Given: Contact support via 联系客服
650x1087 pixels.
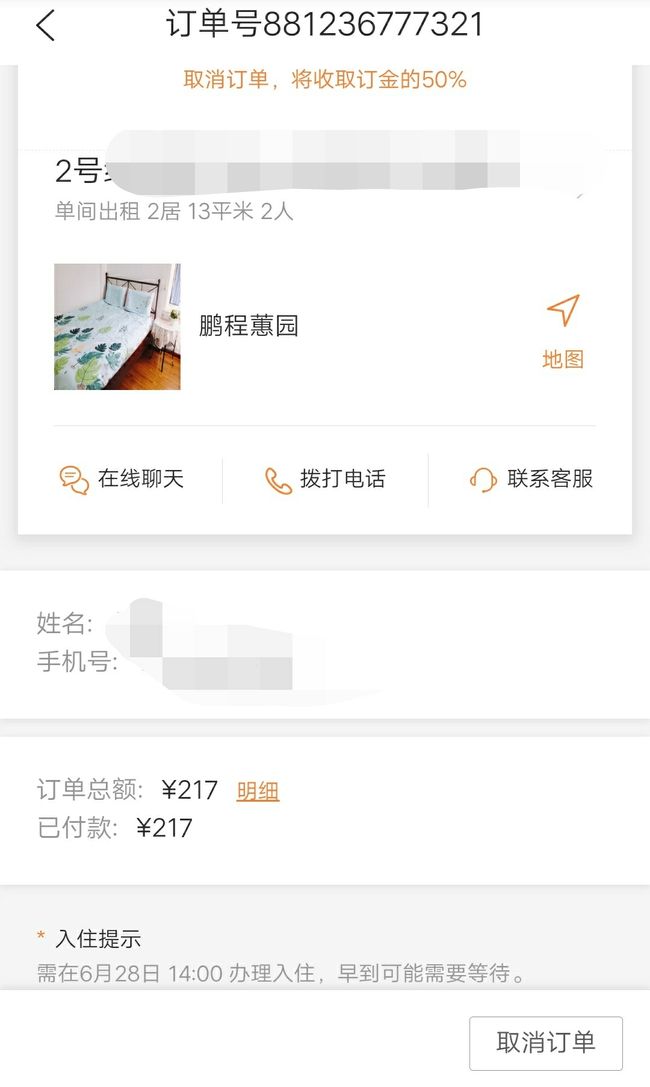Looking at the screenshot, I should click(x=532, y=479).
